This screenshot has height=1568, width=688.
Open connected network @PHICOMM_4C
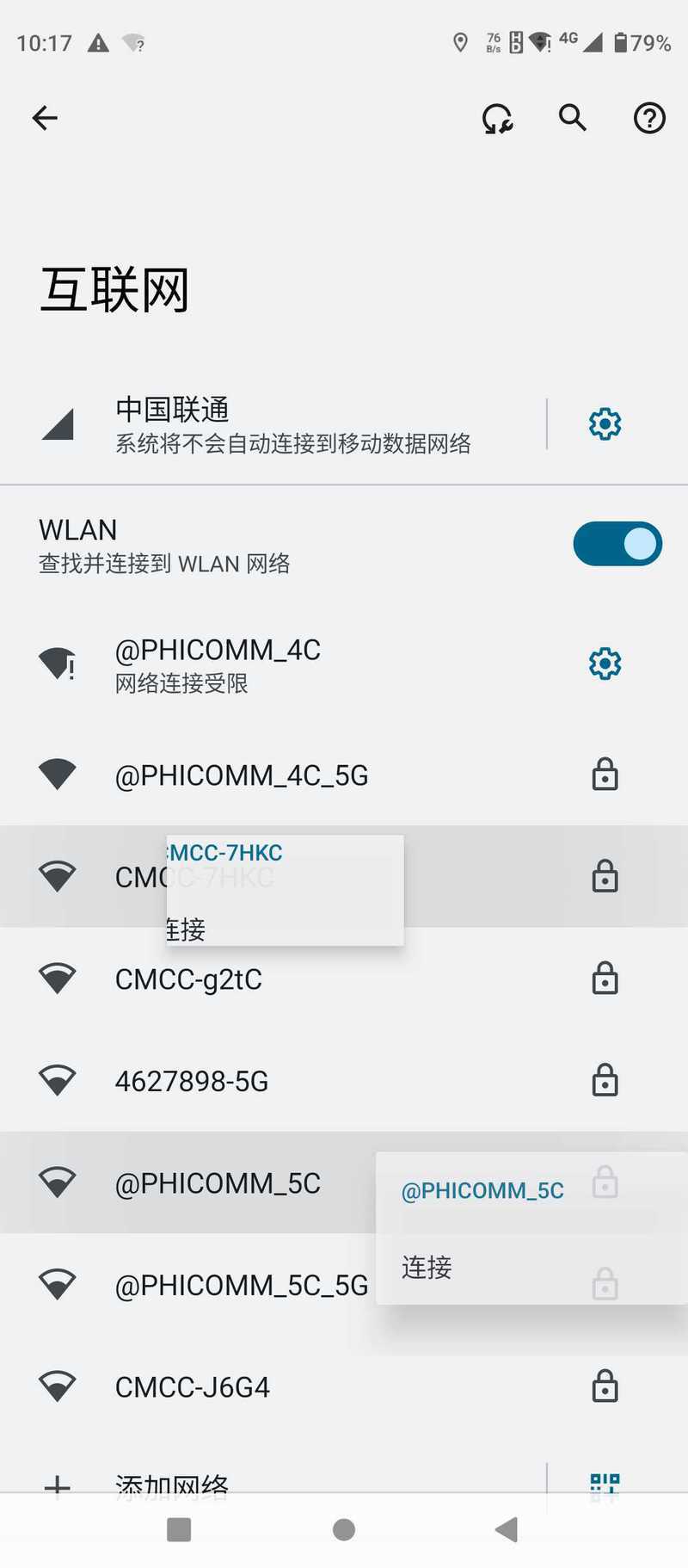tap(258, 664)
